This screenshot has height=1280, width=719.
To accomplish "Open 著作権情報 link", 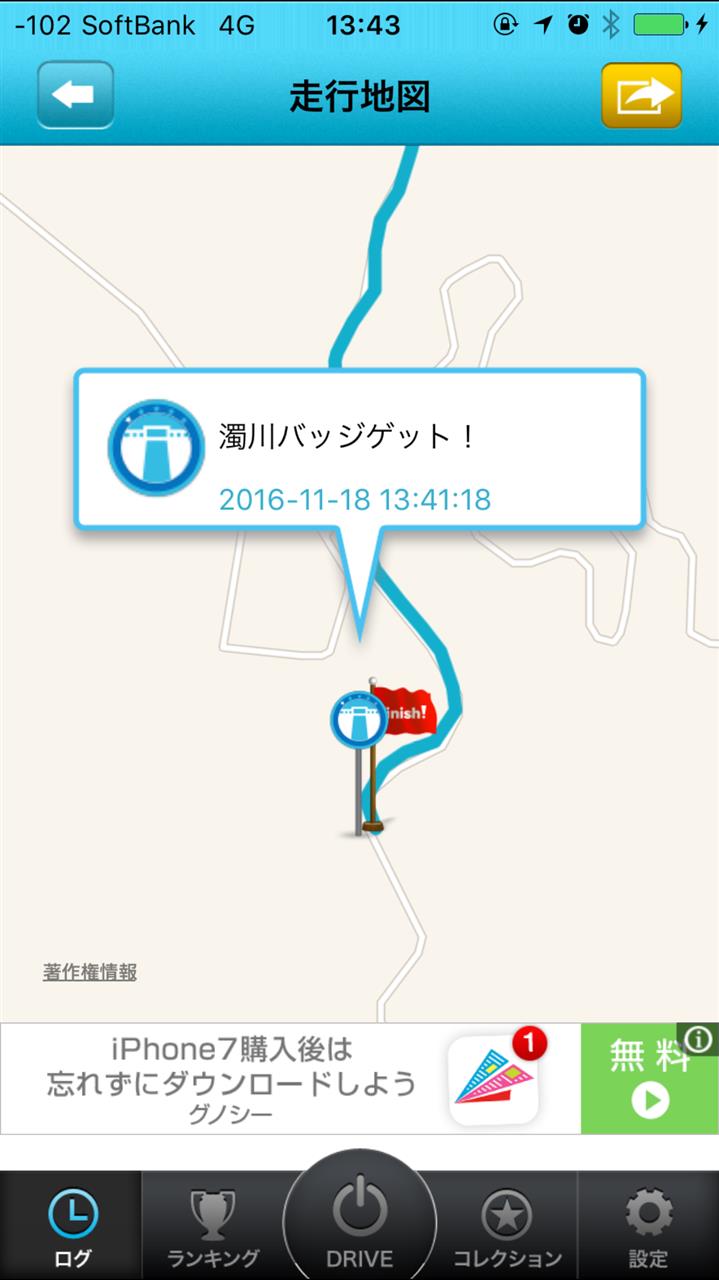I will click(90, 971).
